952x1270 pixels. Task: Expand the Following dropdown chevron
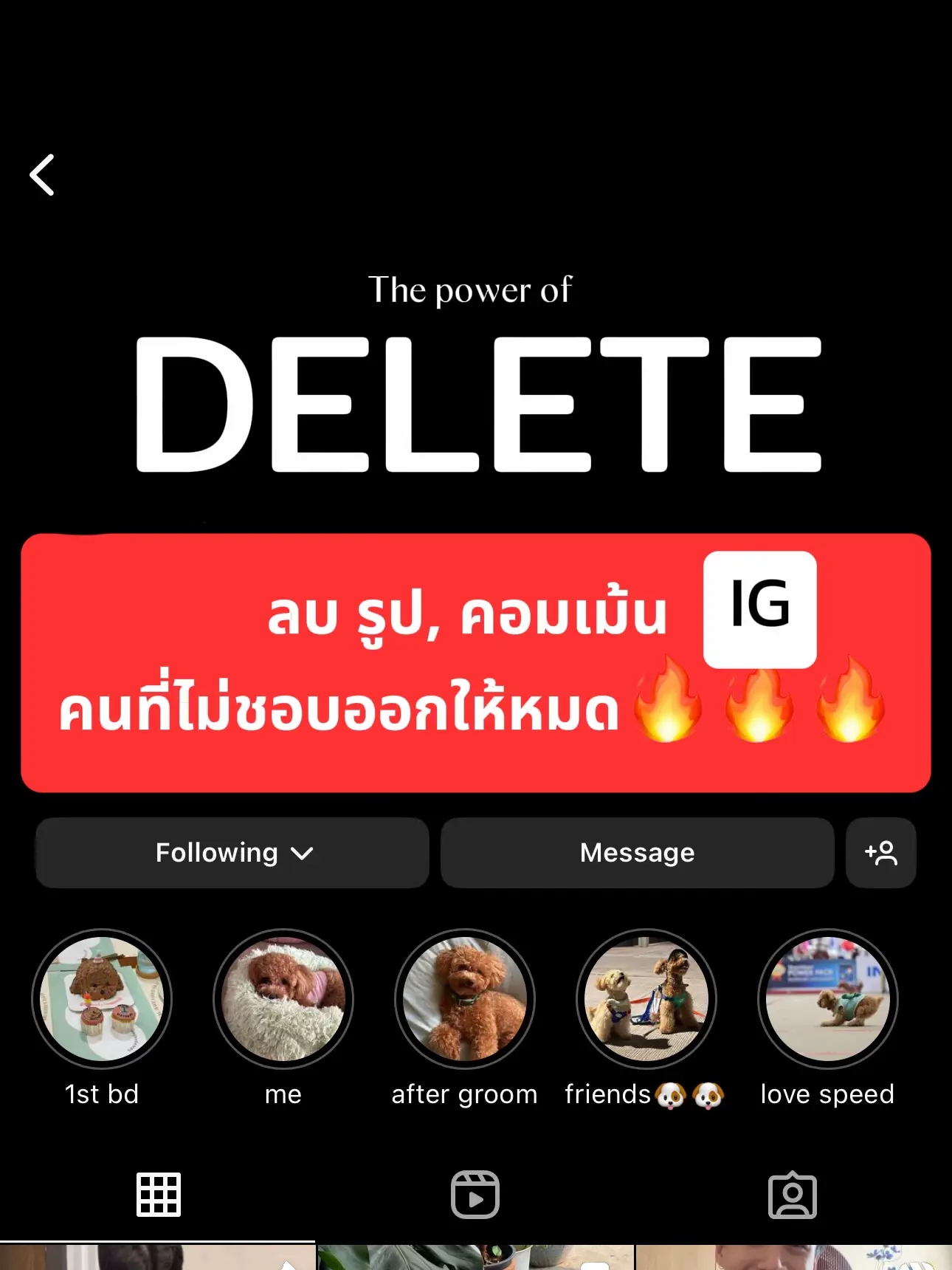302,853
